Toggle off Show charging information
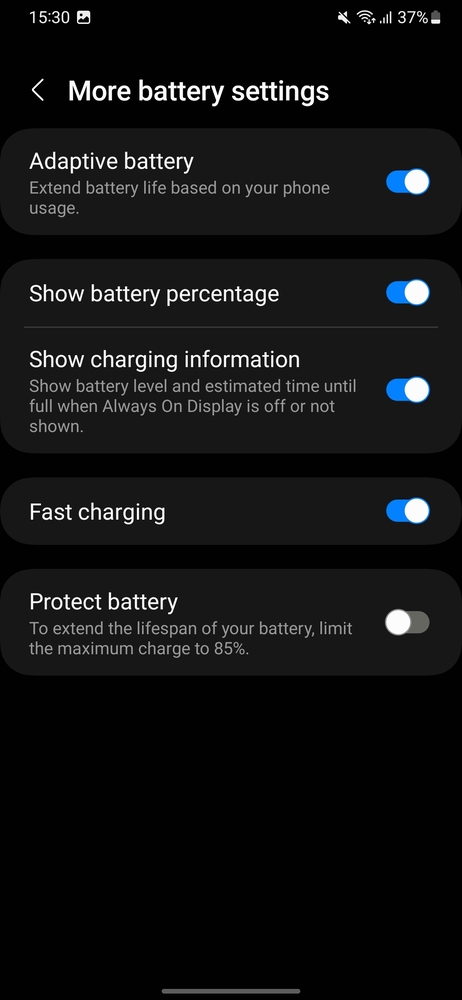The width and height of the screenshot is (462, 1000). point(408,390)
